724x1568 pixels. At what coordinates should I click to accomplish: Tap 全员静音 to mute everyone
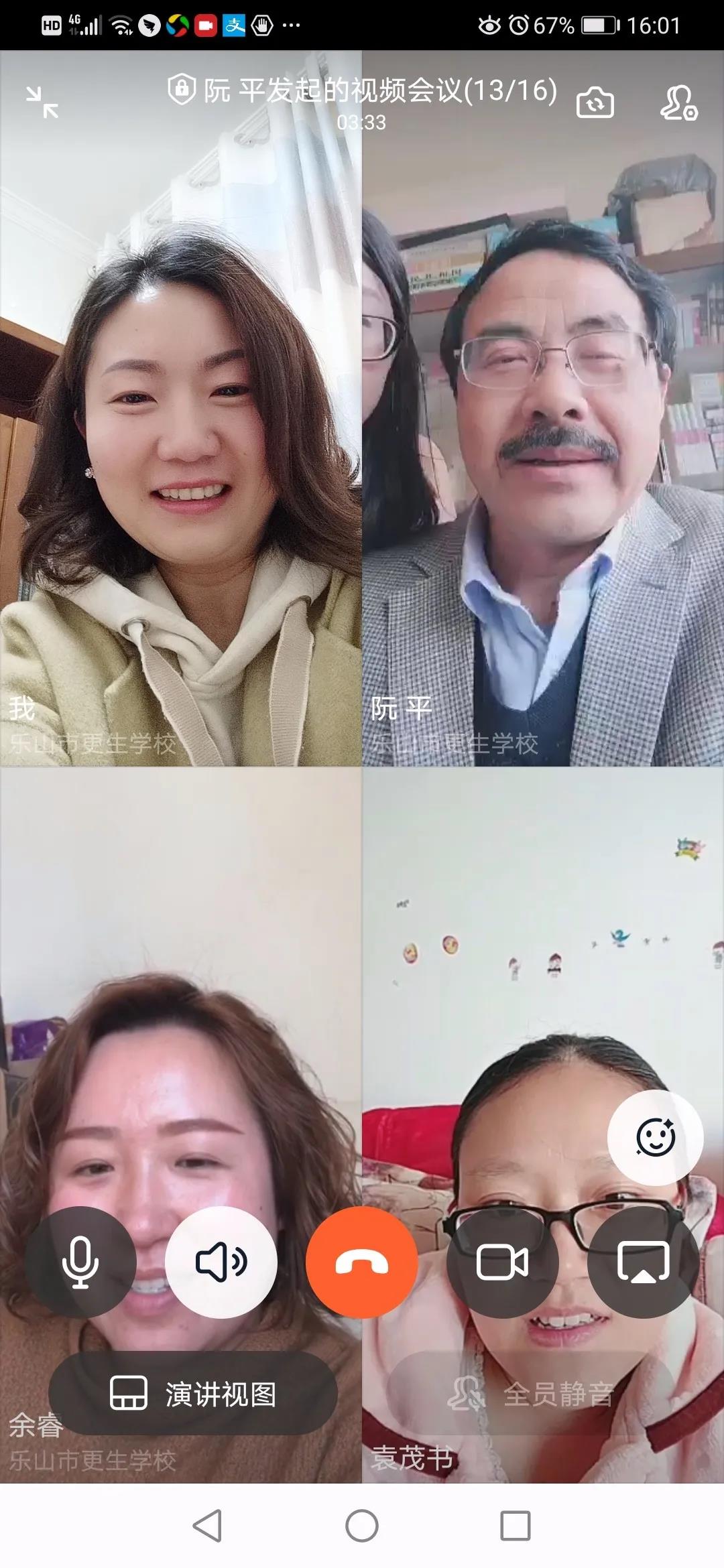point(531,1394)
